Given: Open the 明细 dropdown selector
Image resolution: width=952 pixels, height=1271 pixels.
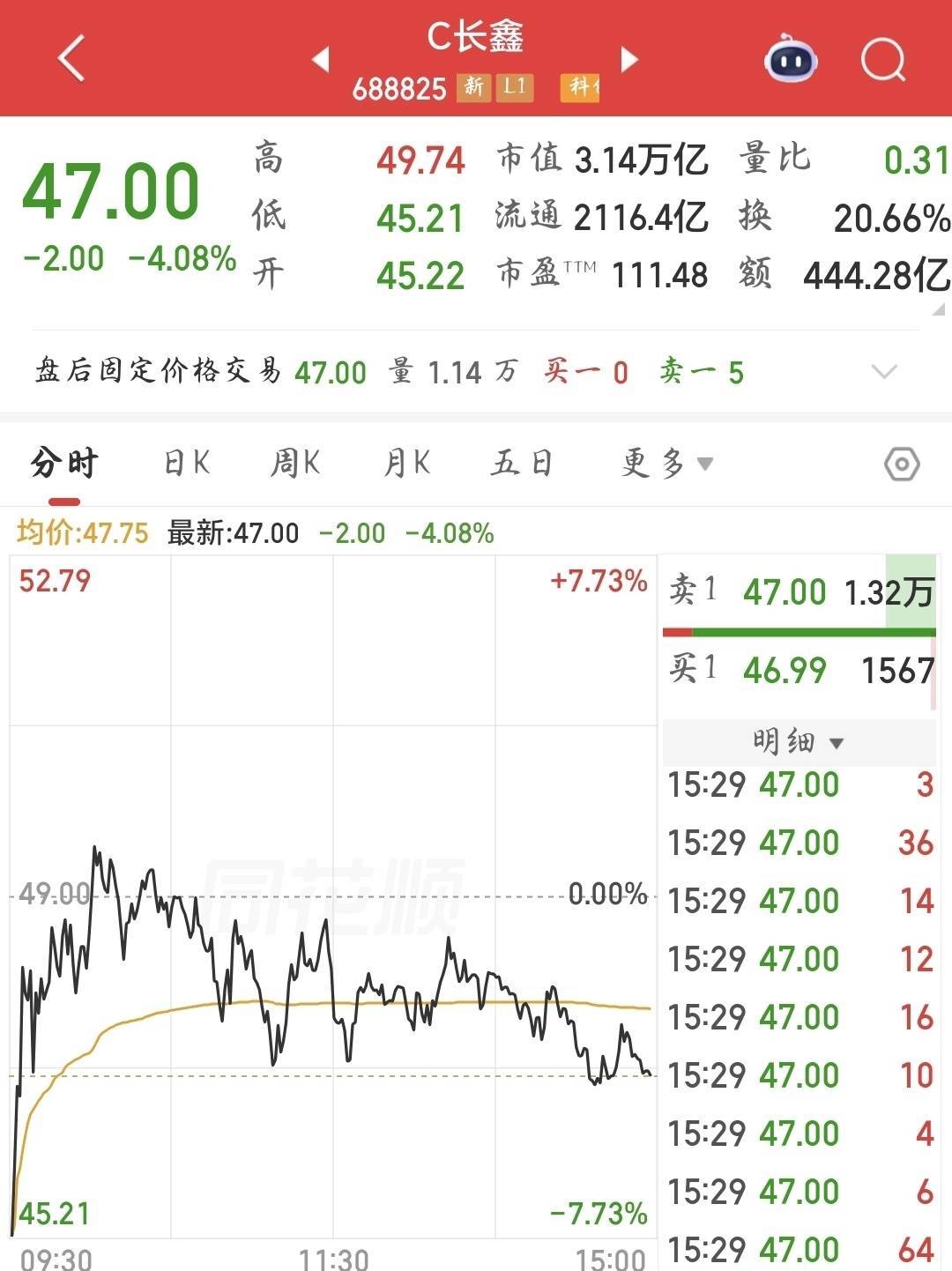Looking at the screenshot, I should [x=799, y=742].
